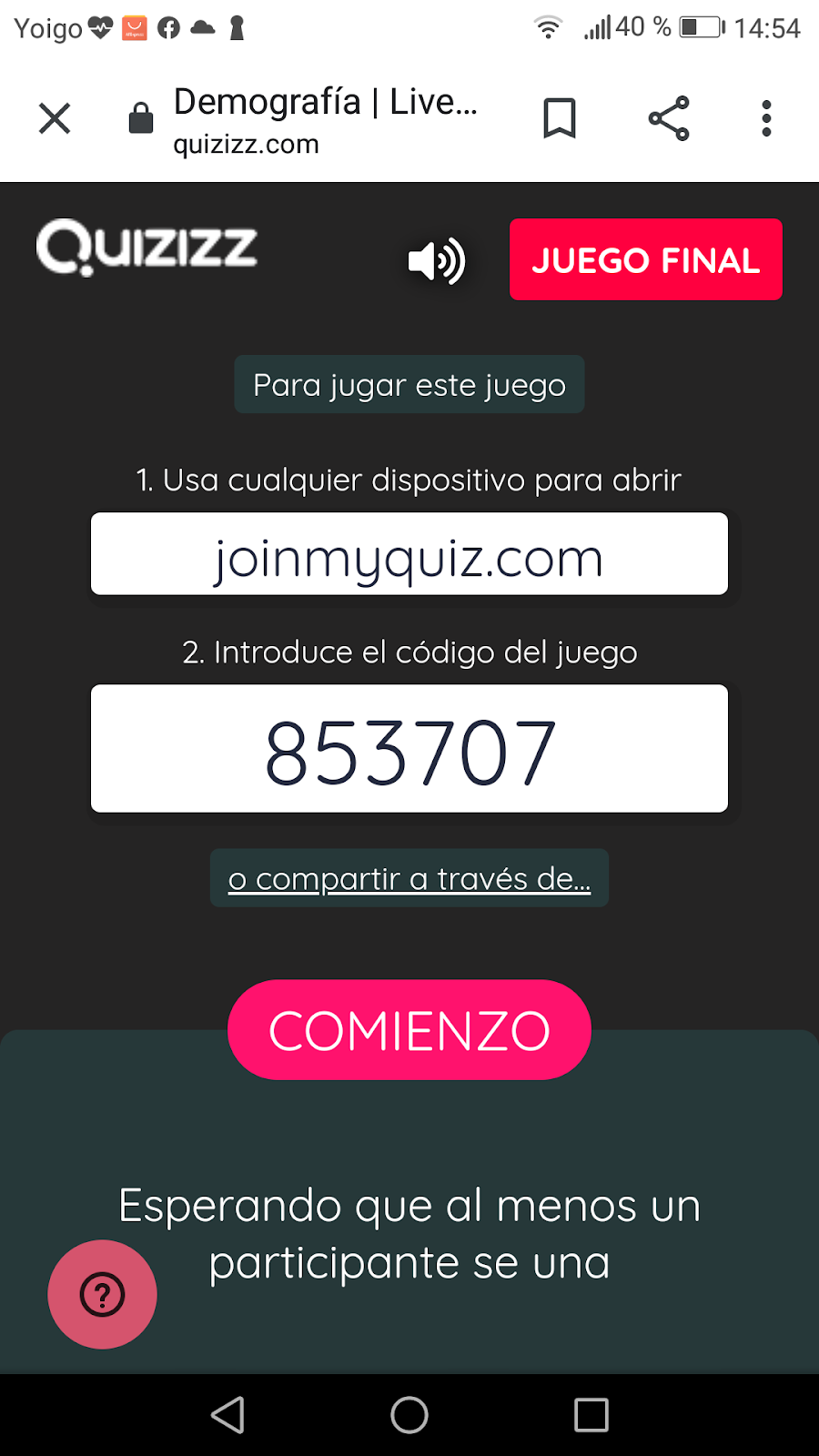Close the browser tab with the X
Screen dimensions: 819x1456
pyautogui.click(x=55, y=118)
